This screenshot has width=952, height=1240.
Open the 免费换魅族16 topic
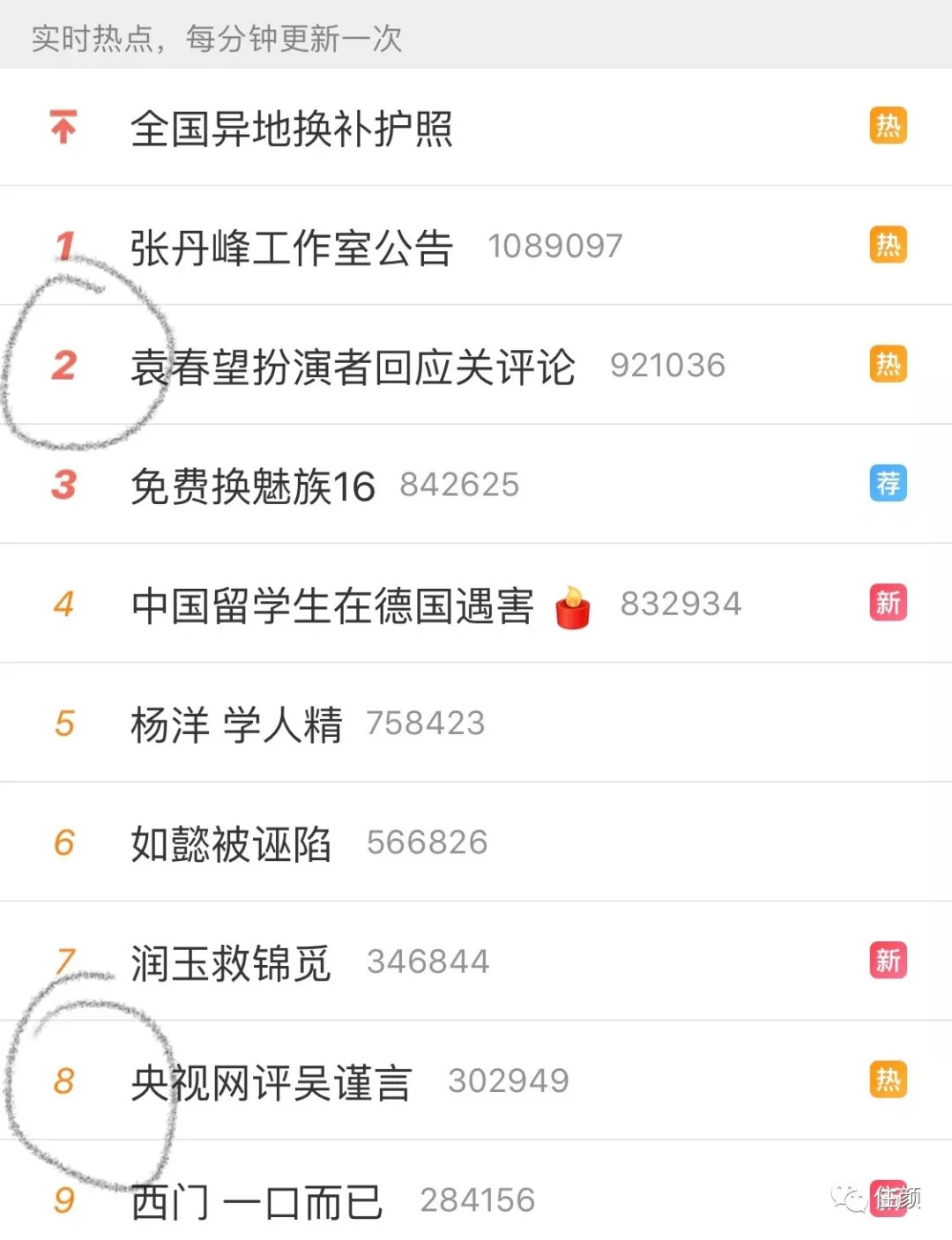[253, 486]
